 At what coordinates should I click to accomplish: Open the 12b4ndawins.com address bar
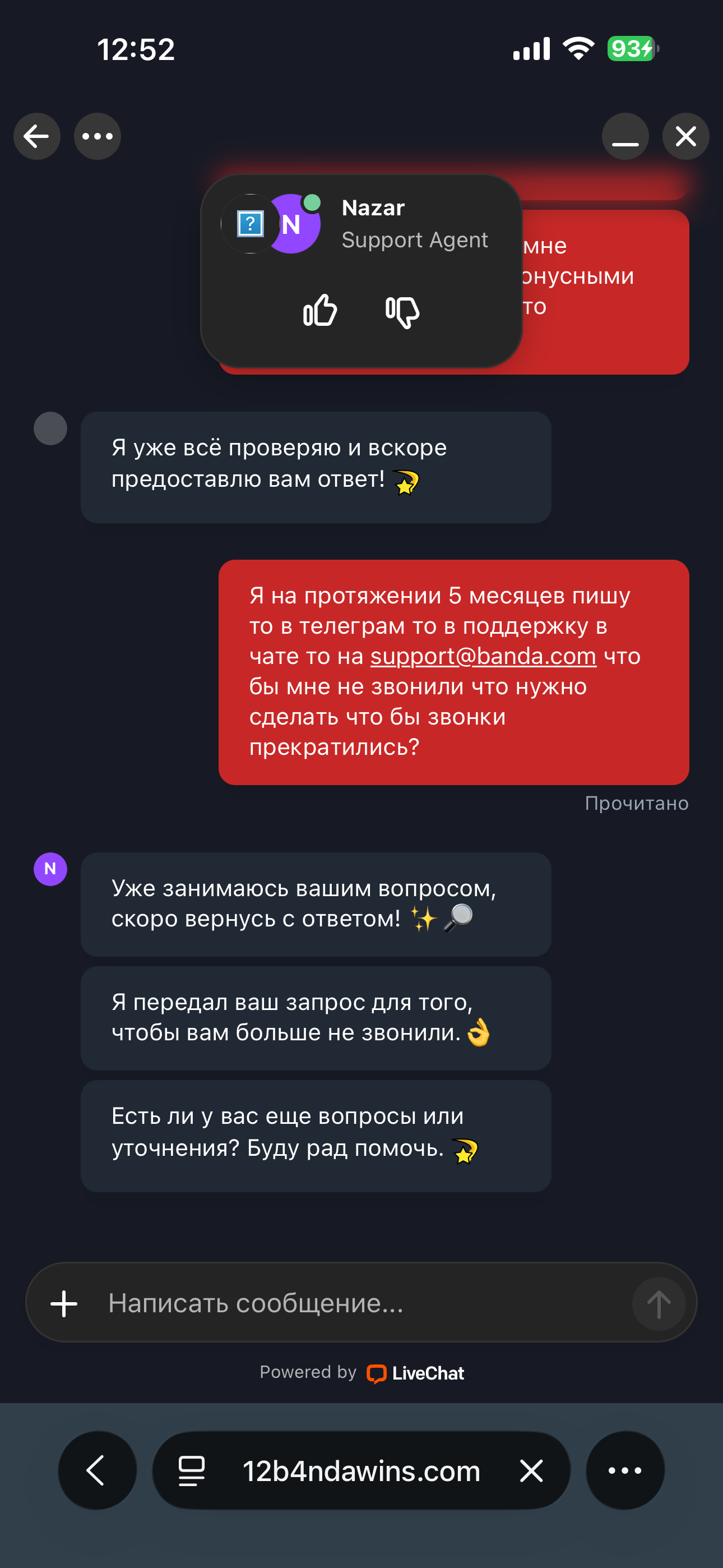pyautogui.click(x=361, y=1470)
